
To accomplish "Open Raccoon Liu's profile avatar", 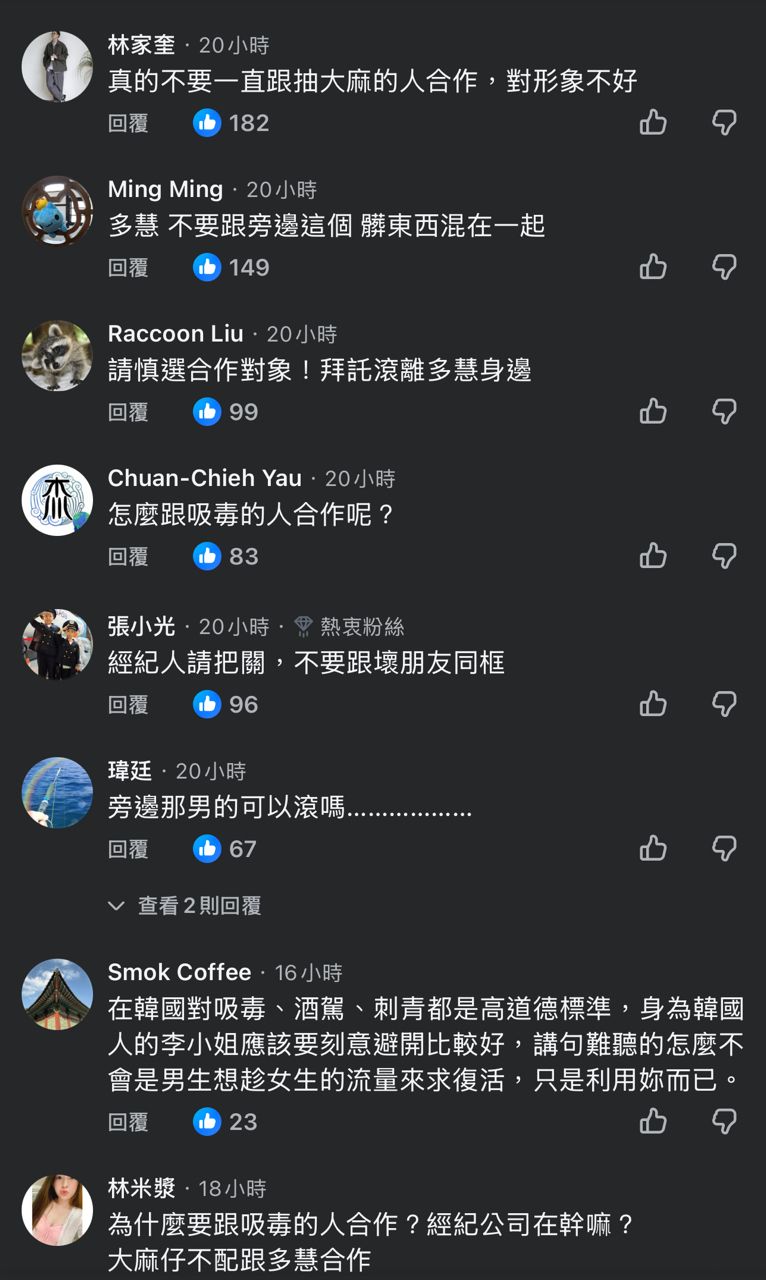I will pos(57,355).
